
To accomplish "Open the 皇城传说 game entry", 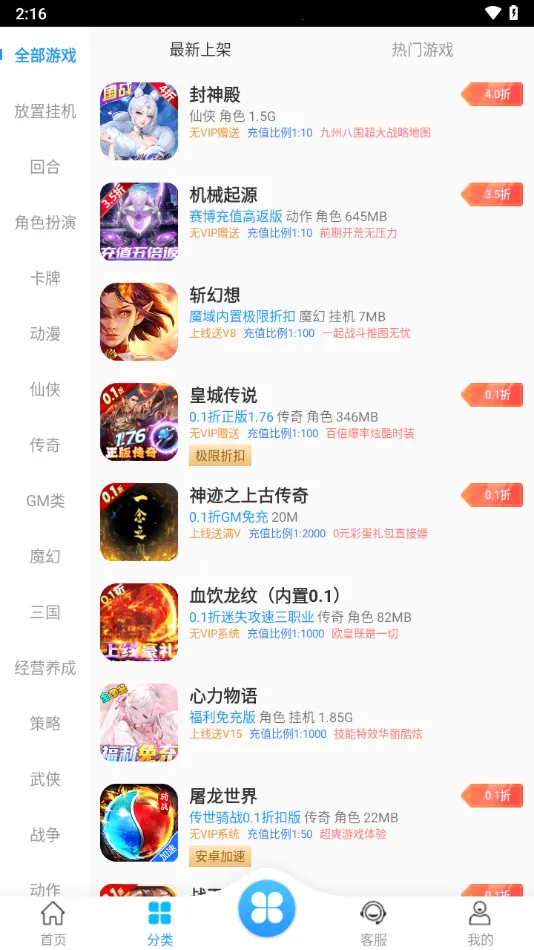I will [312, 422].
